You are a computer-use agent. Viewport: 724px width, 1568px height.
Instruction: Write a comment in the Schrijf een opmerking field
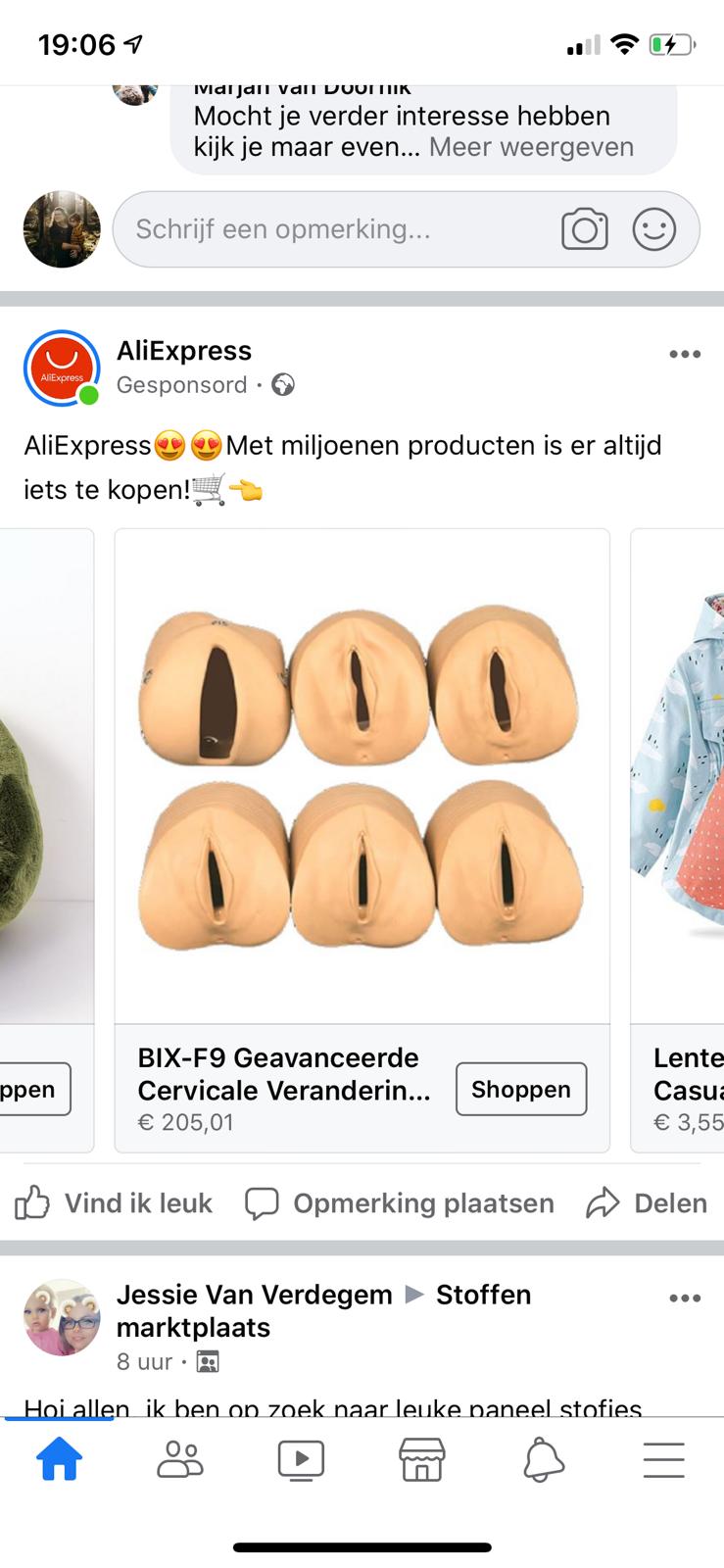[x=333, y=229]
